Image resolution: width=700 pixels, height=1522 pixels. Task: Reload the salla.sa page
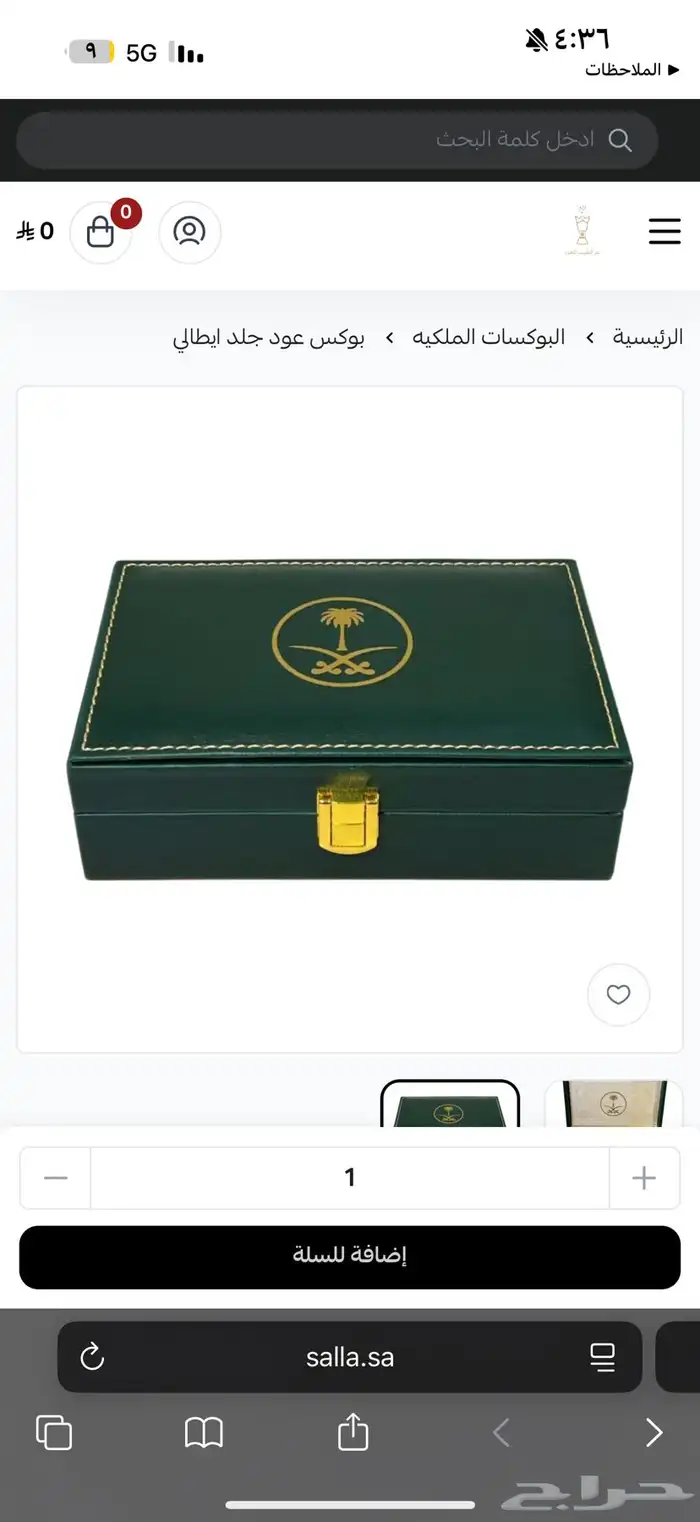click(92, 1357)
